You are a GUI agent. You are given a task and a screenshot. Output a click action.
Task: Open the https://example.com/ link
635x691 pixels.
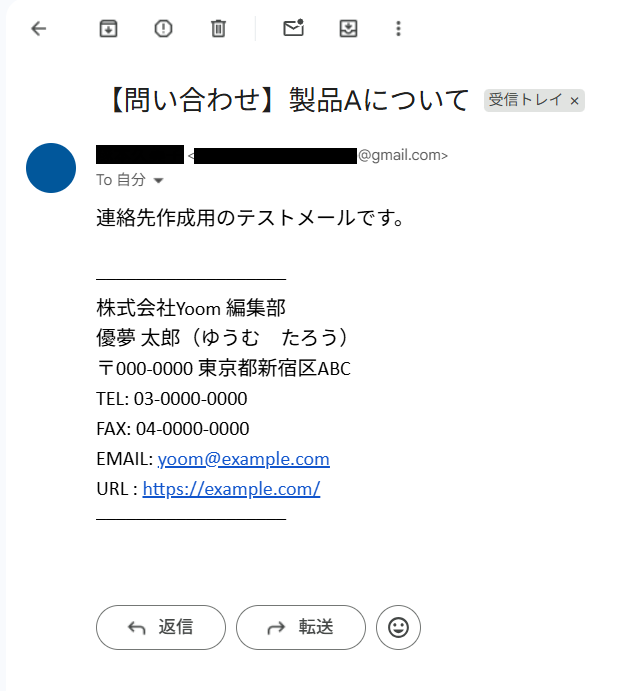point(231,489)
